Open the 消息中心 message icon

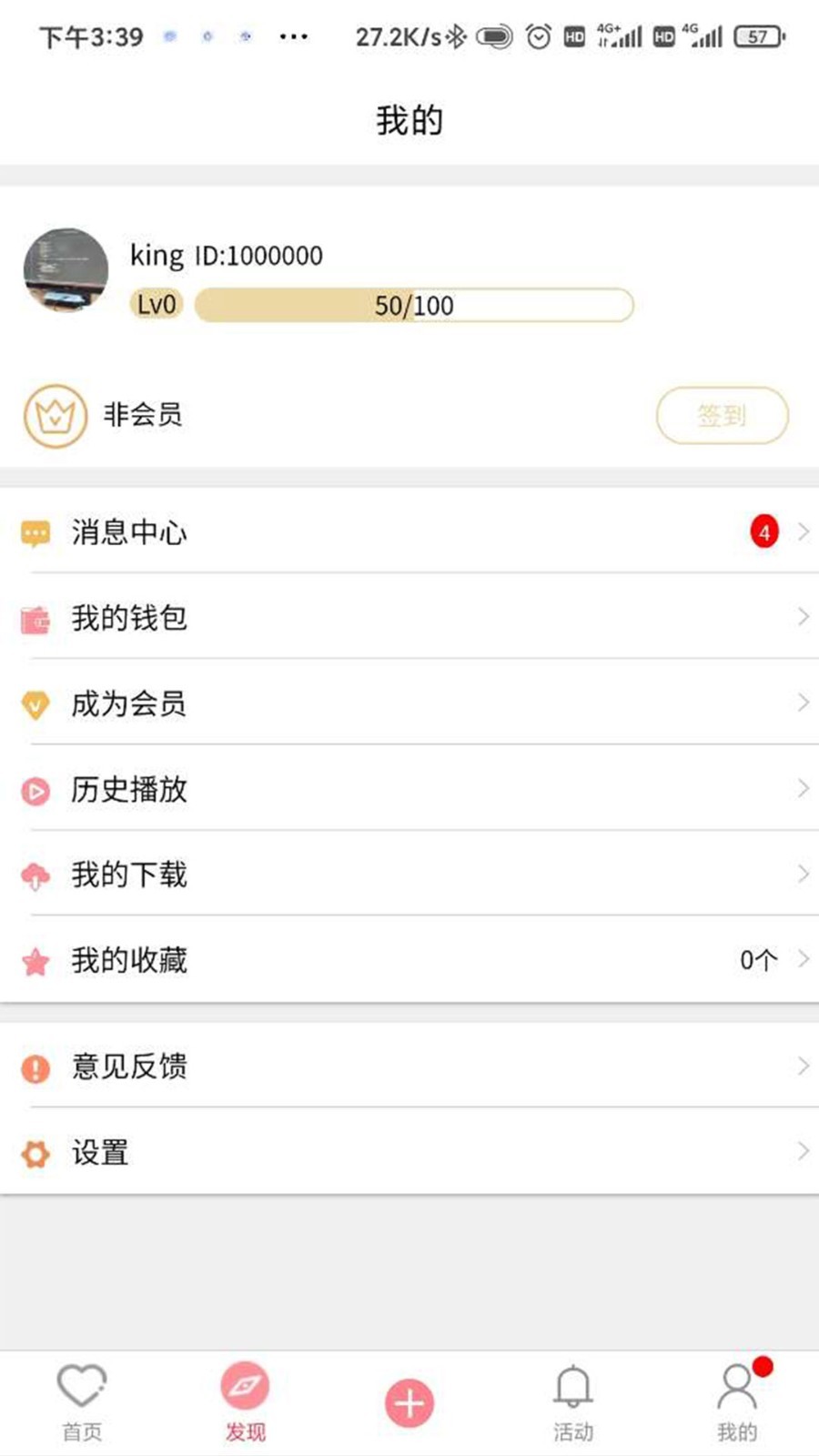(35, 532)
